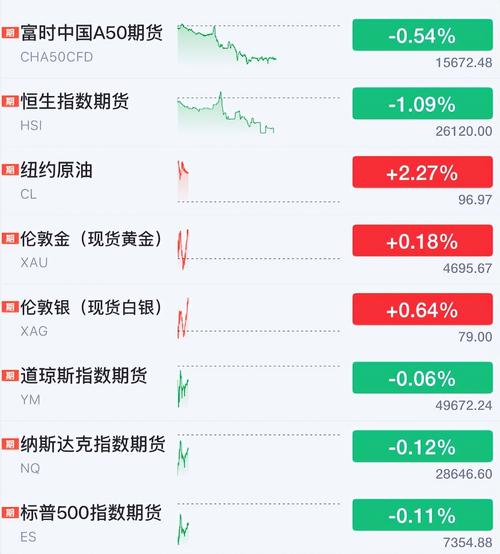Open 伦敦银 (现货白银) XAG details
The height and width of the screenshot is (554, 500).
pos(250,318)
